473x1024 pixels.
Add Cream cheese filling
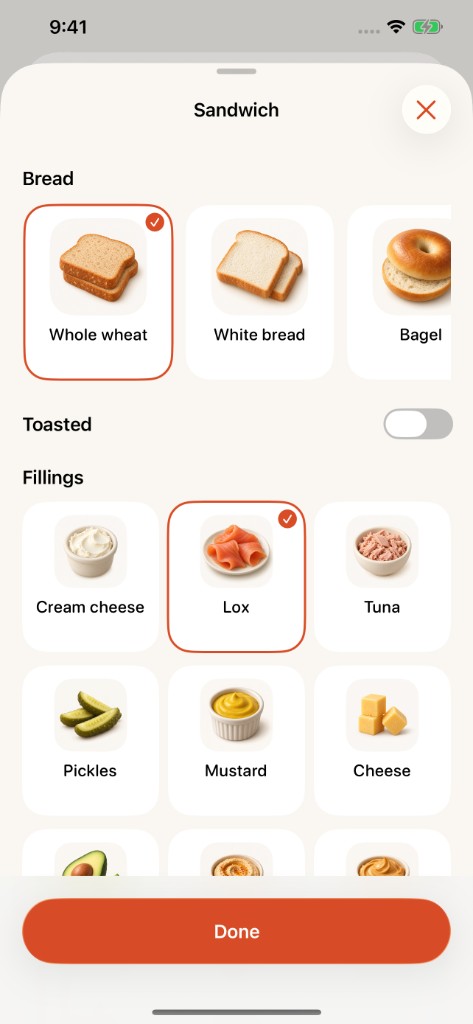coord(90,577)
